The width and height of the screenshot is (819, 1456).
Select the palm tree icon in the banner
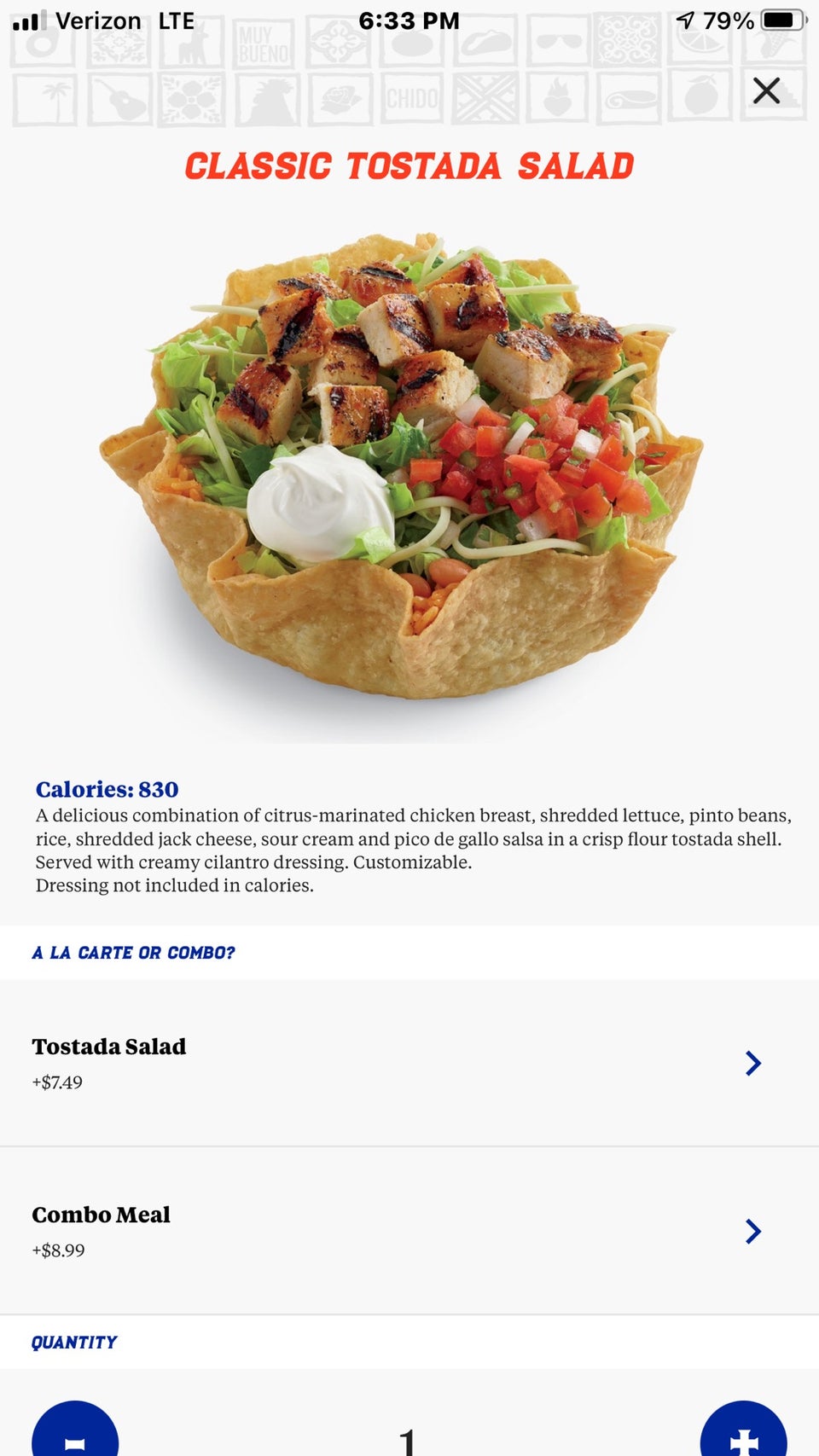[47, 96]
